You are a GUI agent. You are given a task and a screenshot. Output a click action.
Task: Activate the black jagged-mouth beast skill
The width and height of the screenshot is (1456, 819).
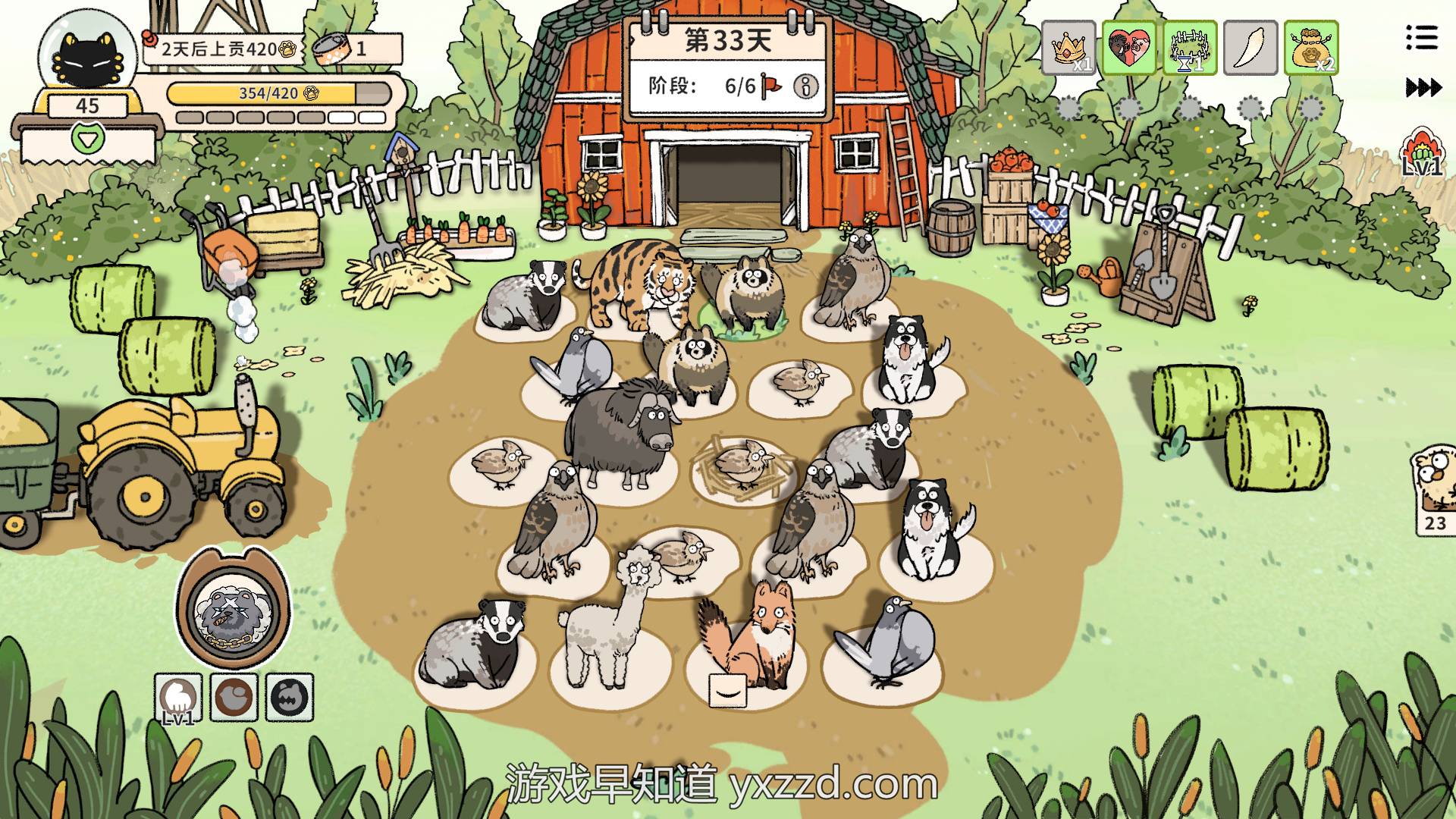290,696
